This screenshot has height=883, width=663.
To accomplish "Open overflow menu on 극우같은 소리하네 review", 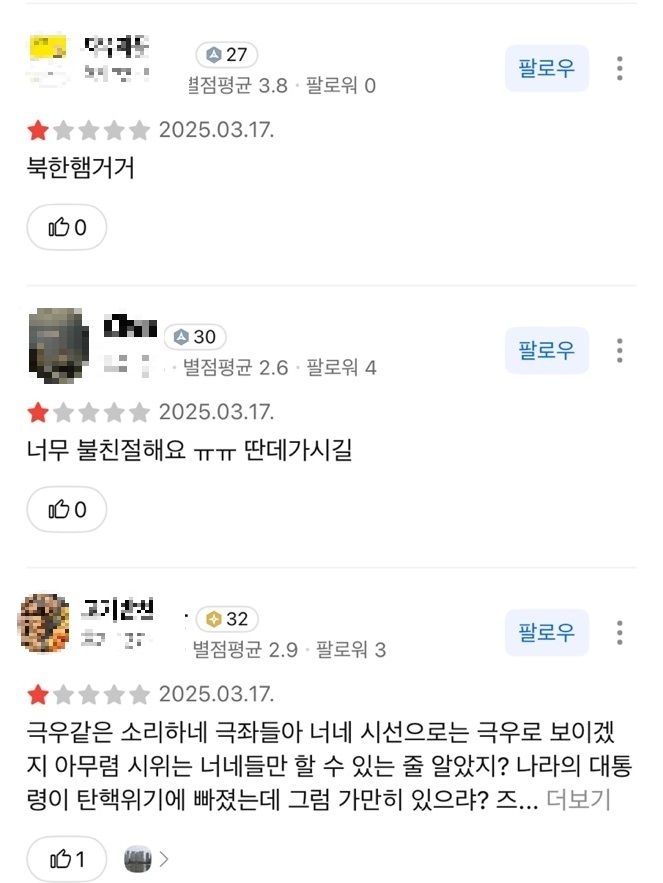I will tap(620, 632).
